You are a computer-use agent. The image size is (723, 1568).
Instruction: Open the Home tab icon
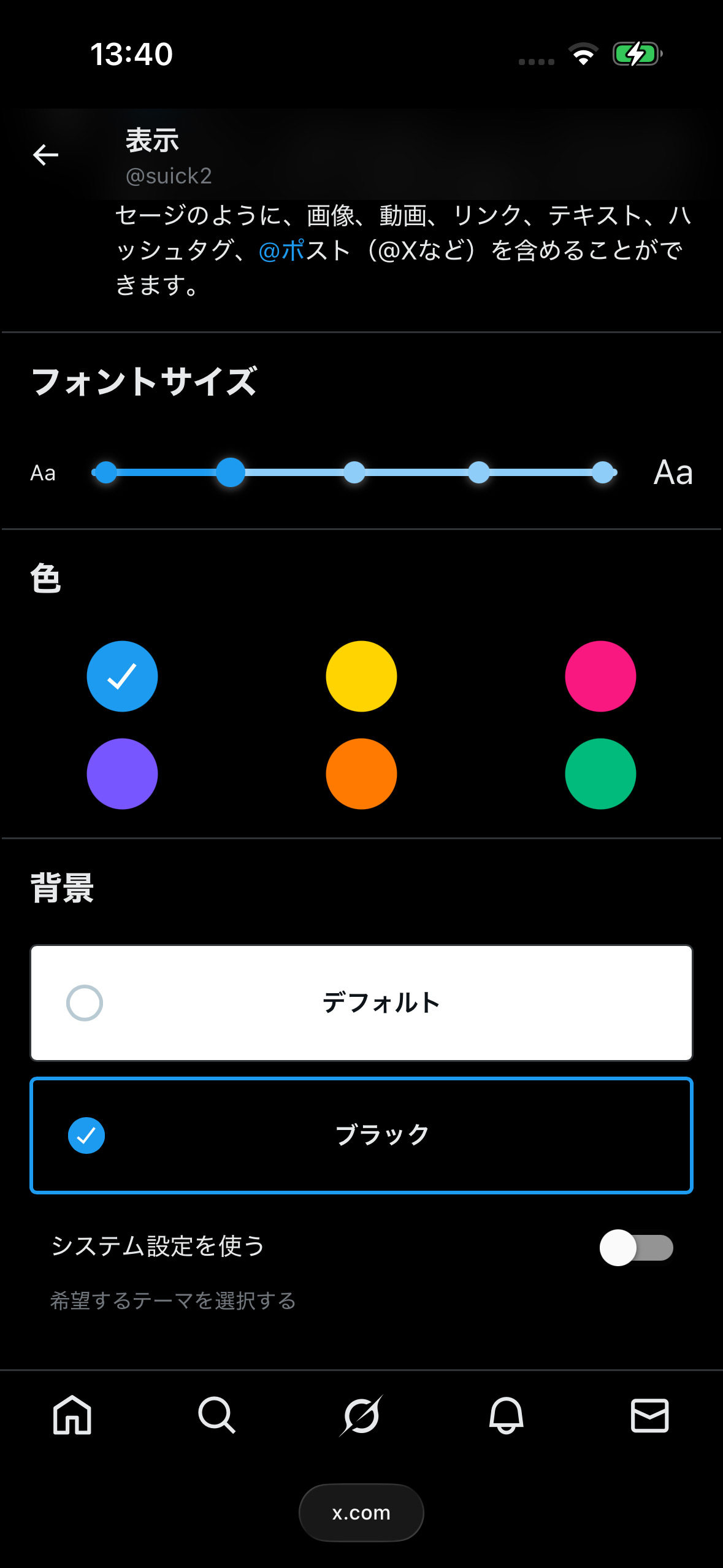coord(72,1416)
